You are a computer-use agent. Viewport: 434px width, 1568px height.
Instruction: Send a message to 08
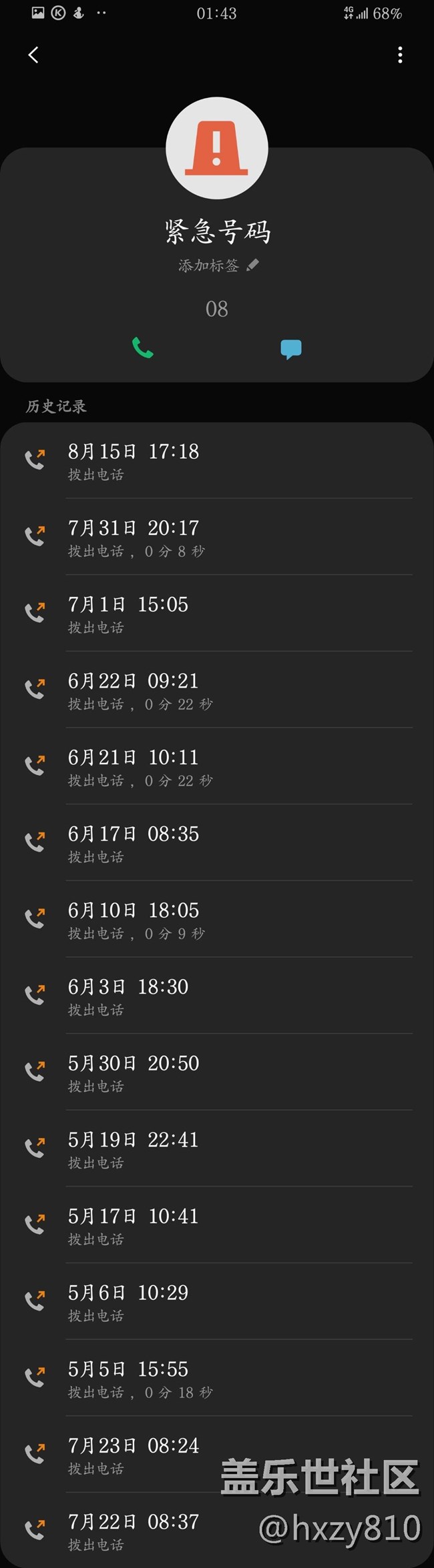(x=291, y=349)
